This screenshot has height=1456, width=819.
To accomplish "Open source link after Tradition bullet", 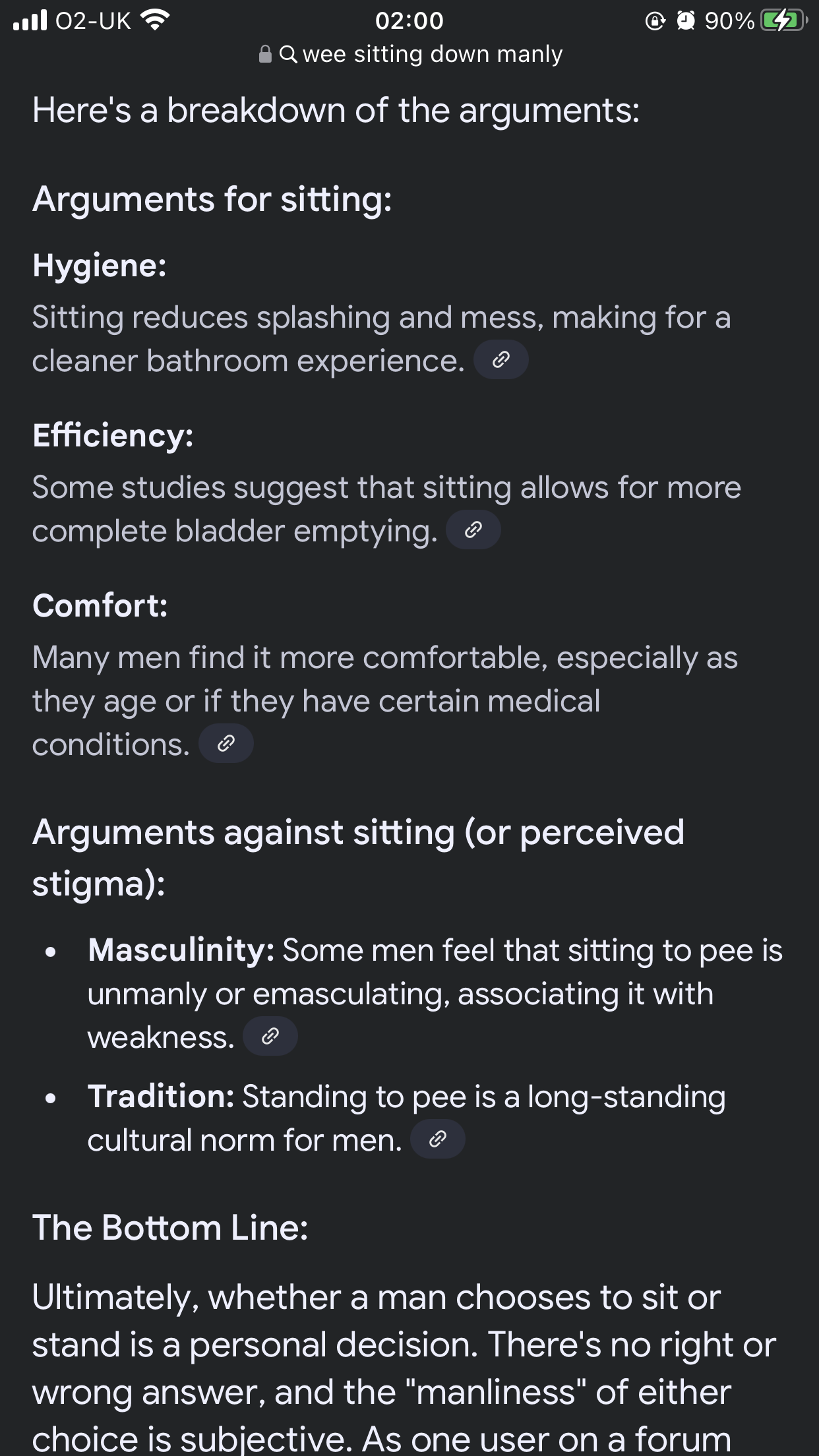I will [x=437, y=1139].
